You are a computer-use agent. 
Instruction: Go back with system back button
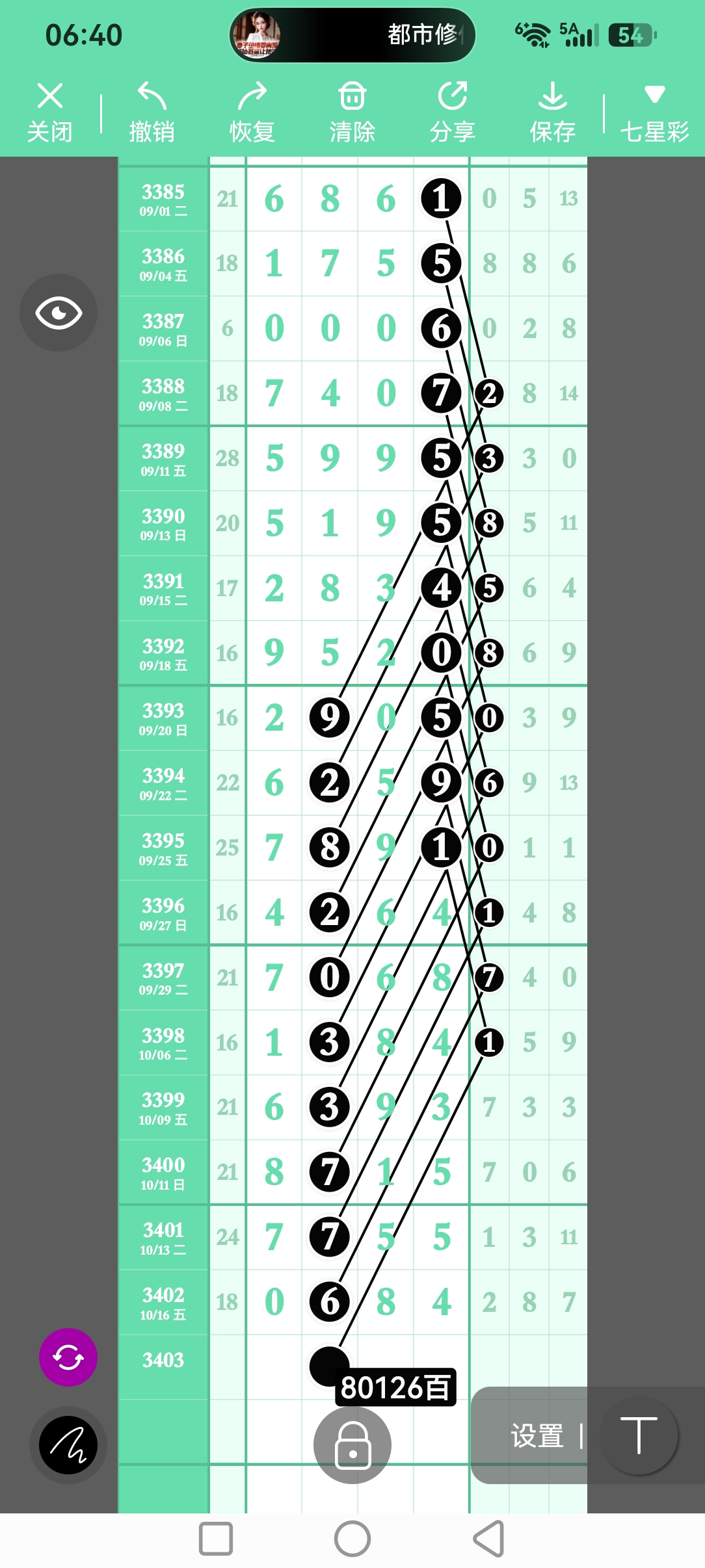(489, 1539)
